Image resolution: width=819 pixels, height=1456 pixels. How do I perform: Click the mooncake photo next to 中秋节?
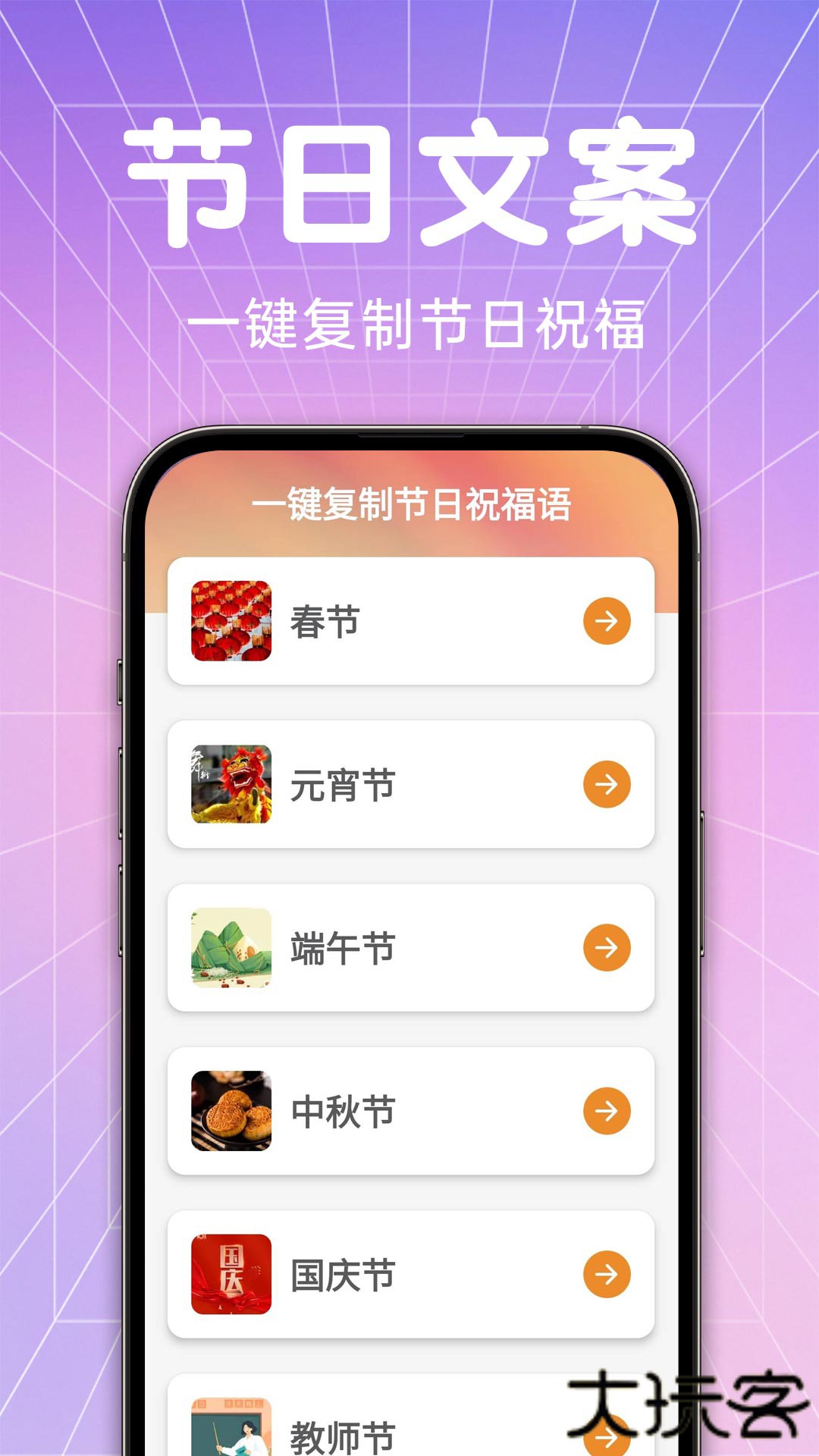(x=231, y=1111)
